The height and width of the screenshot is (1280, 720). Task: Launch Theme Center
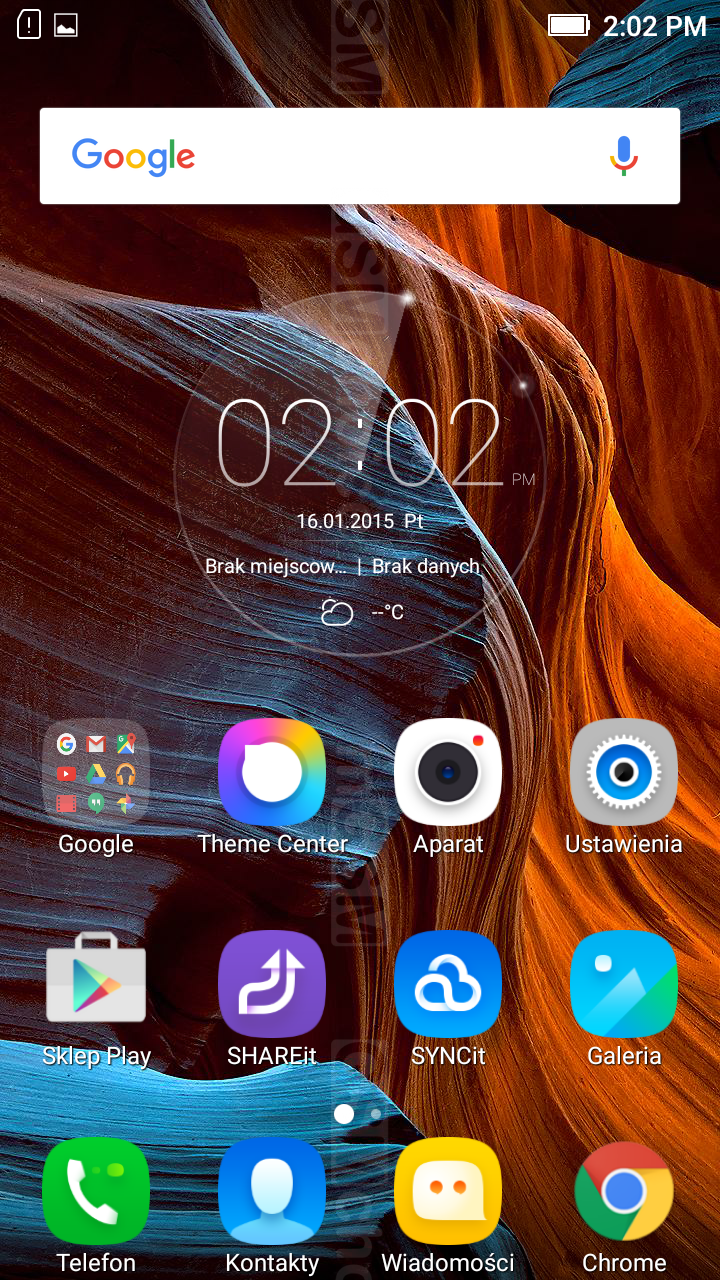pyautogui.click(x=272, y=772)
